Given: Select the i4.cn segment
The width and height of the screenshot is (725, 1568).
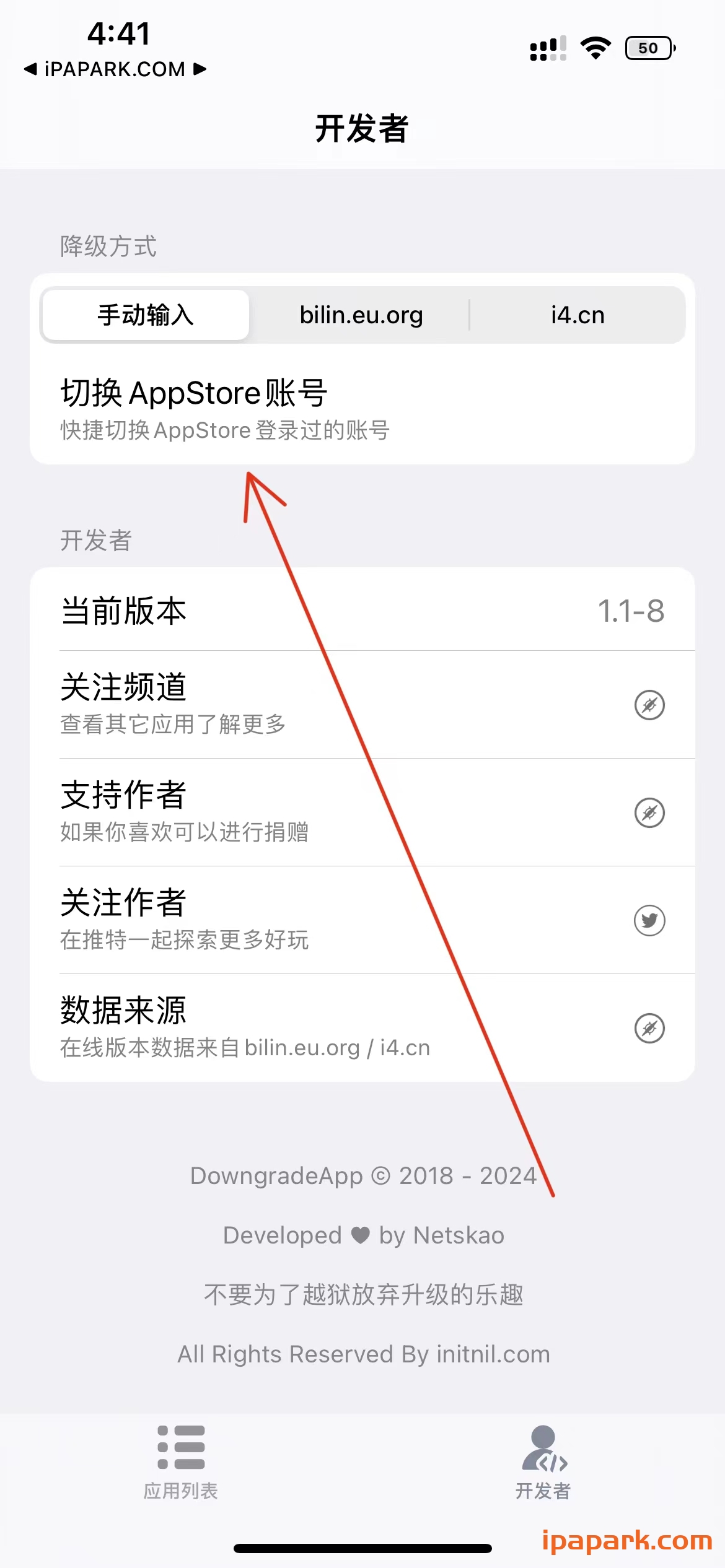Looking at the screenshot, I should [578, 315].
